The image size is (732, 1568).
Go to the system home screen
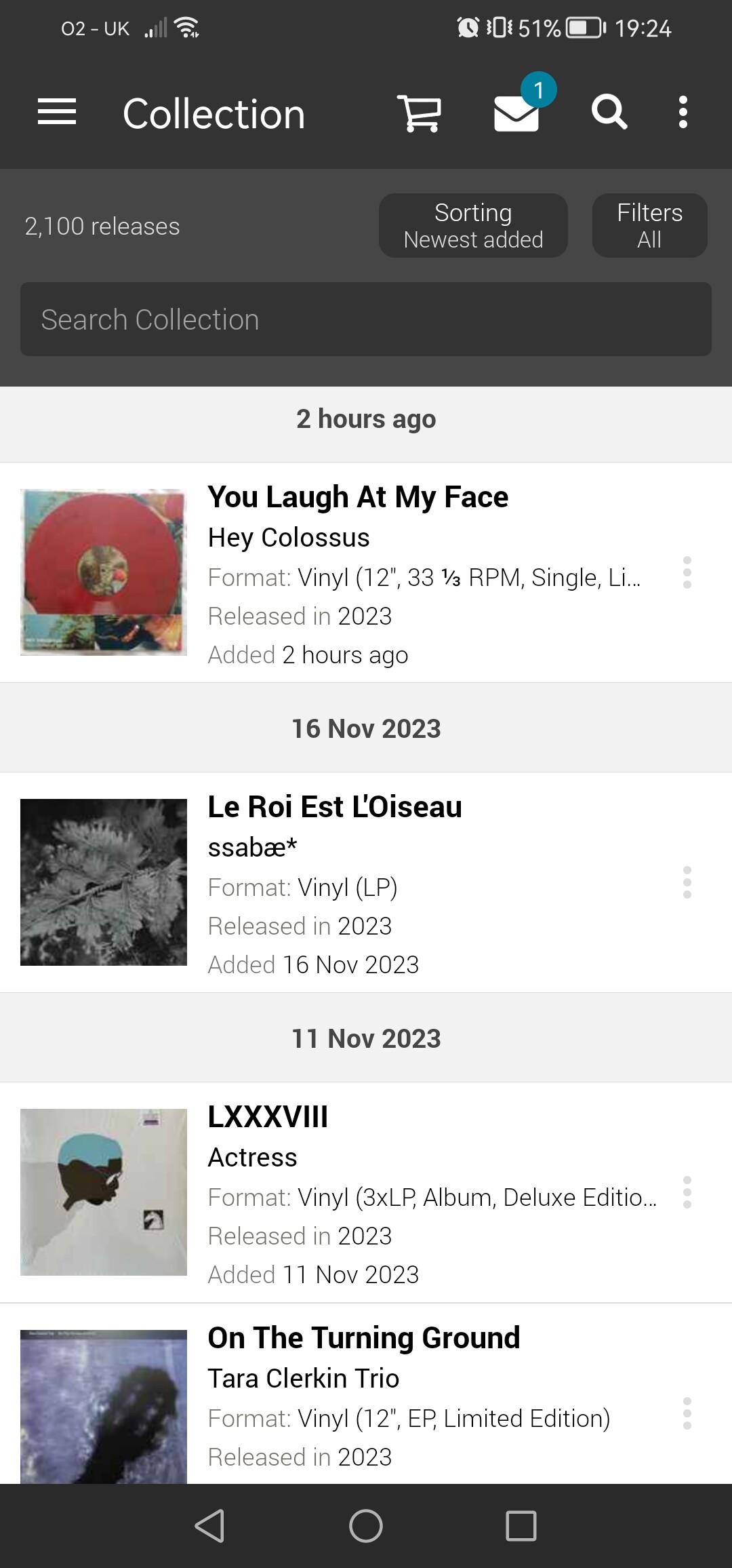[366, 1526]
